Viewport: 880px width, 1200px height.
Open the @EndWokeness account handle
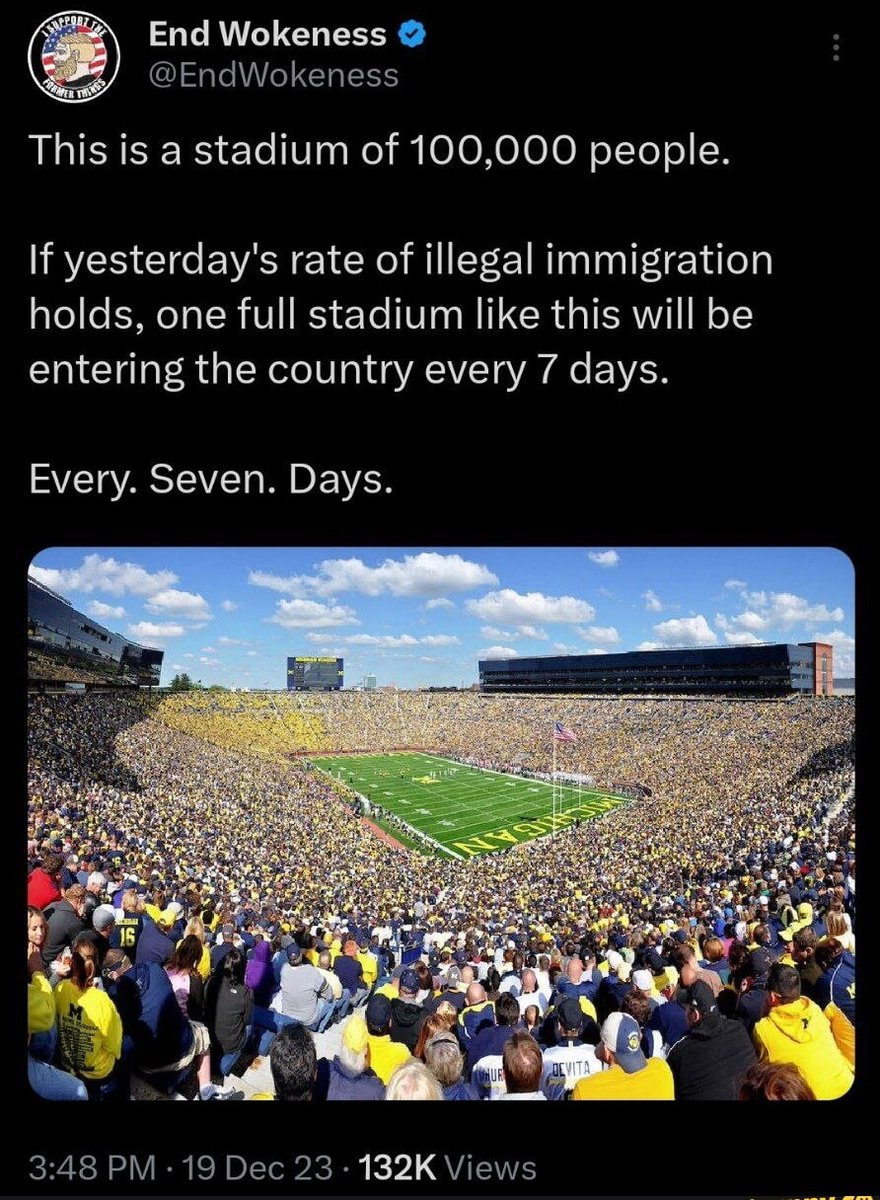click(x=273, y=75)
